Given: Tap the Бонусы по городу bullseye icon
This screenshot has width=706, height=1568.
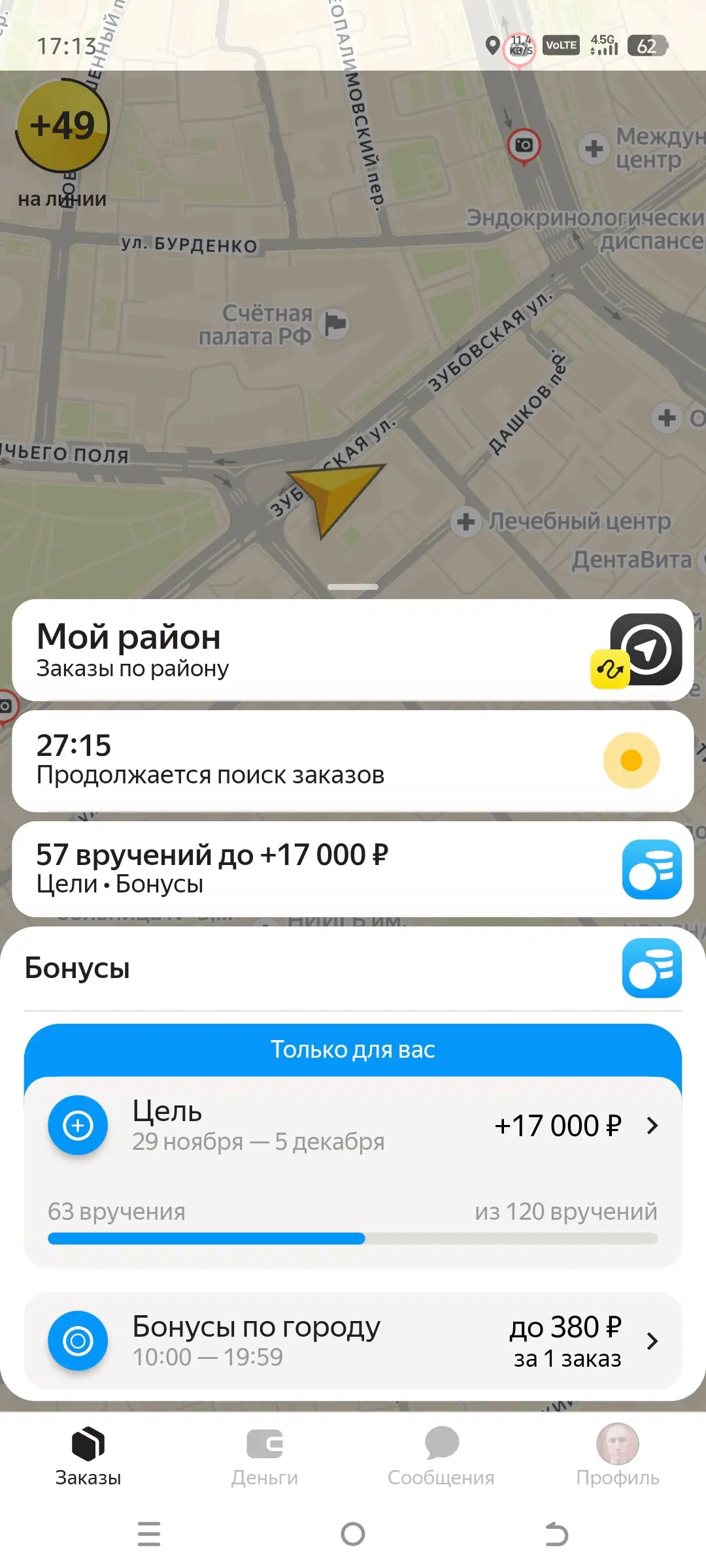Looking at the screenshot, I should pos(77,1340).
